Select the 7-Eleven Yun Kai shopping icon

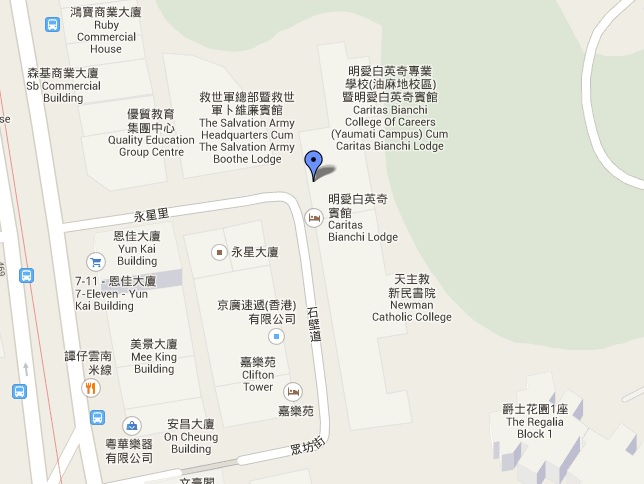coord(96,263)
